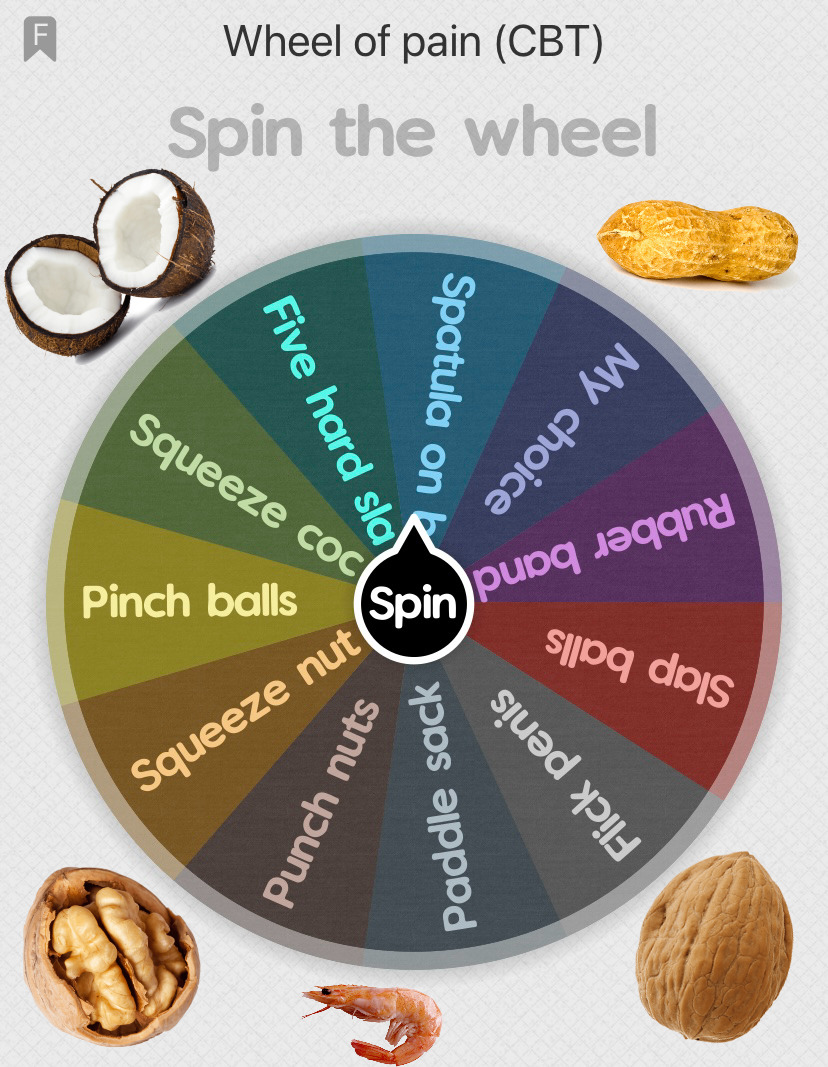Tap the Spin button at wheel center
Viewport: 828px width, 1067px height.
pos(413,604)
